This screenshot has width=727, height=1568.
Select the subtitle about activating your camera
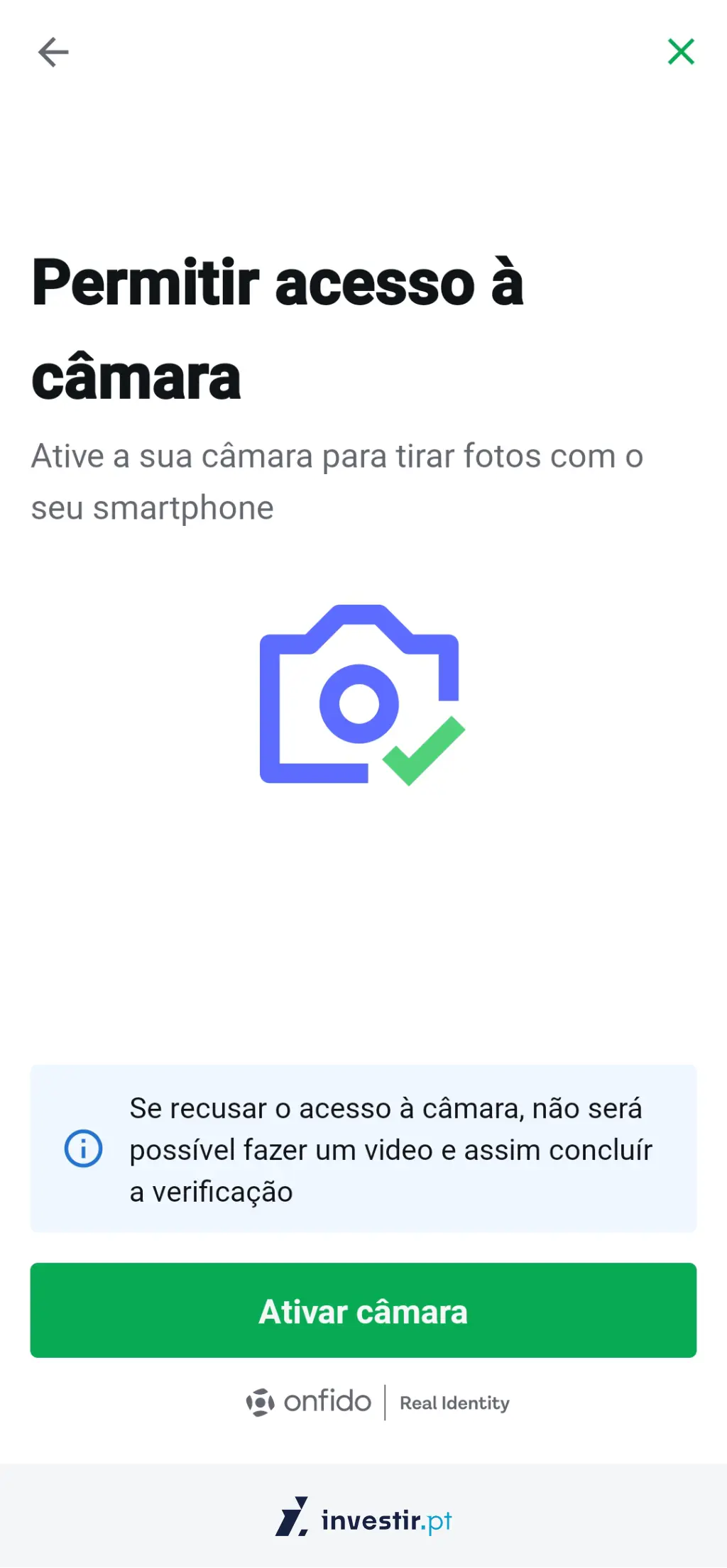337,481
